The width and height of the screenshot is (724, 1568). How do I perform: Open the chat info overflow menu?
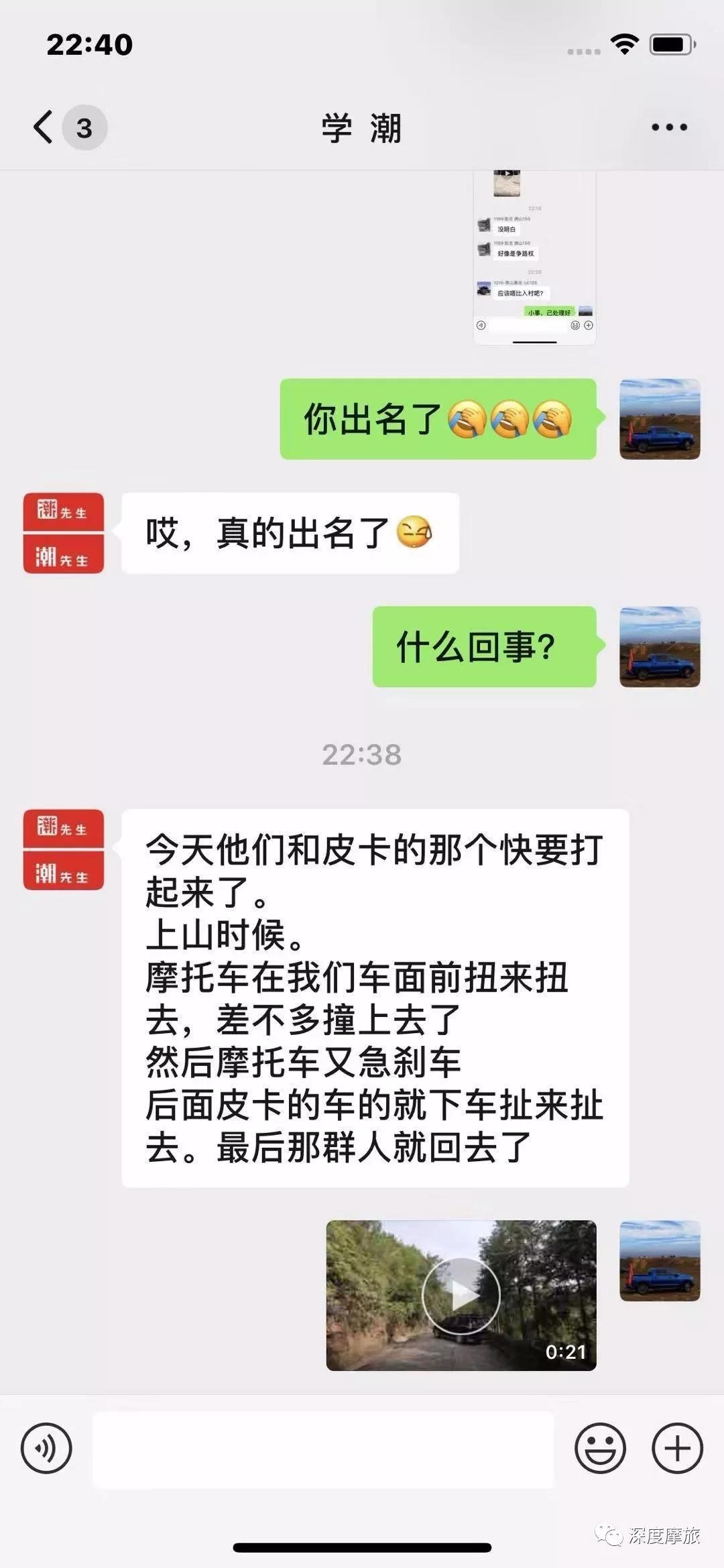click(x=669, y=127)
